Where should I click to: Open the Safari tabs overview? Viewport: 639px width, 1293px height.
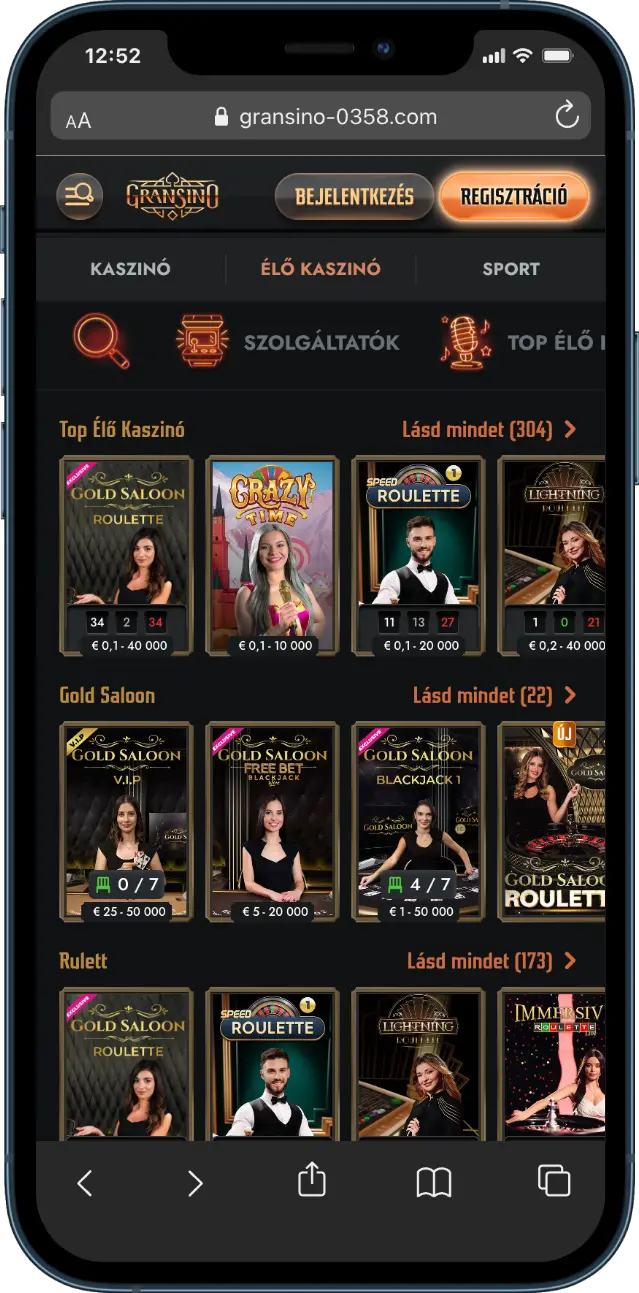553,1181
